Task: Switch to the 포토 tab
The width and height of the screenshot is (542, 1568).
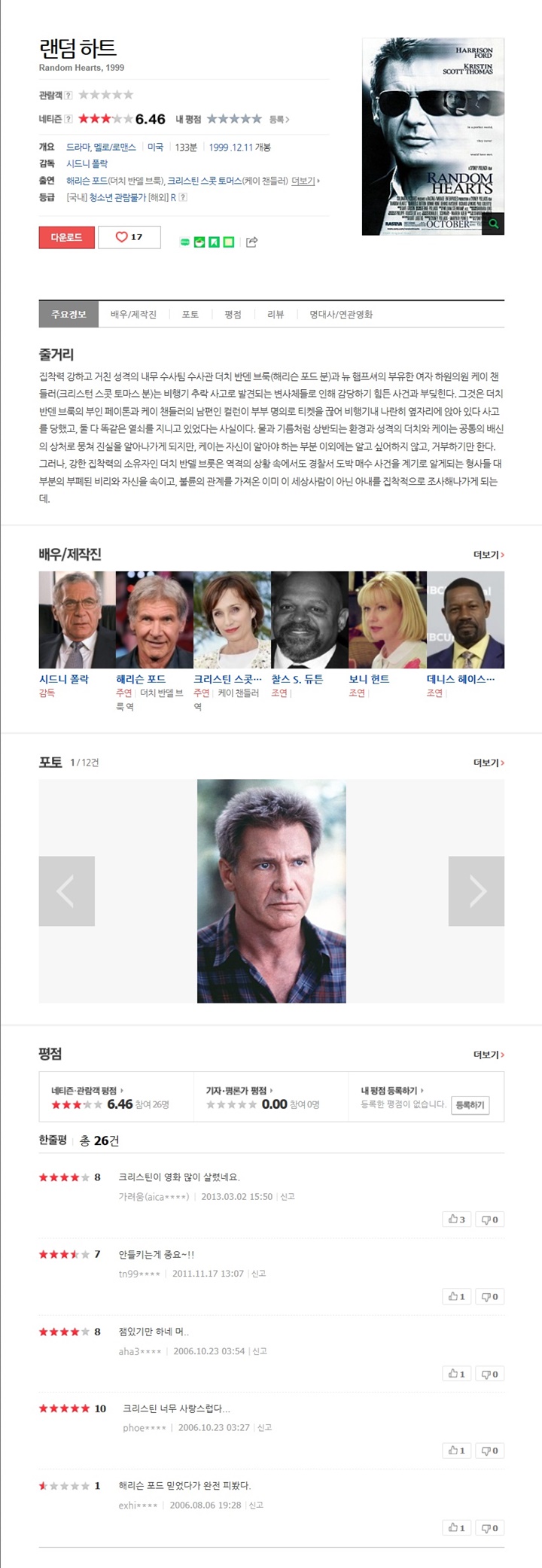Action: click(x=190, y=315)
